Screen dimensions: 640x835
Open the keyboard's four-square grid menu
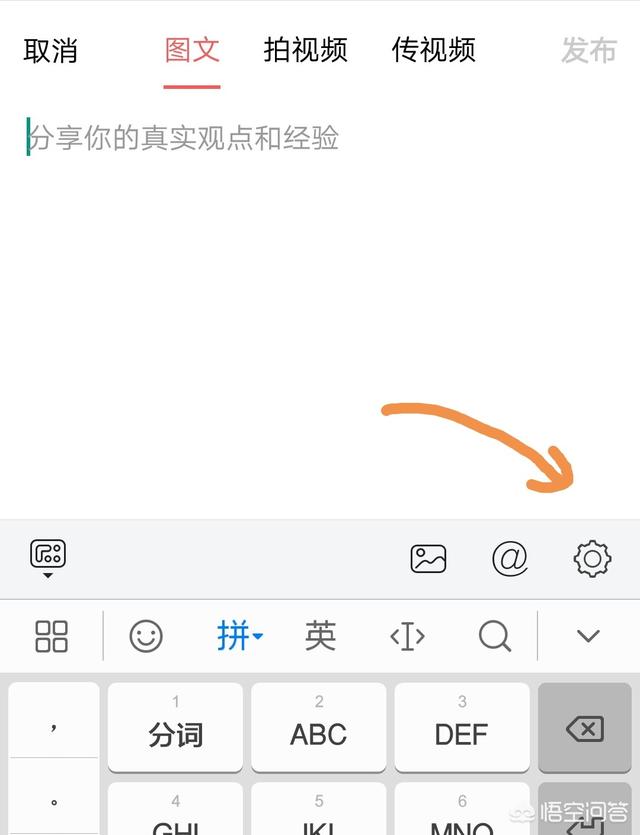51,636
